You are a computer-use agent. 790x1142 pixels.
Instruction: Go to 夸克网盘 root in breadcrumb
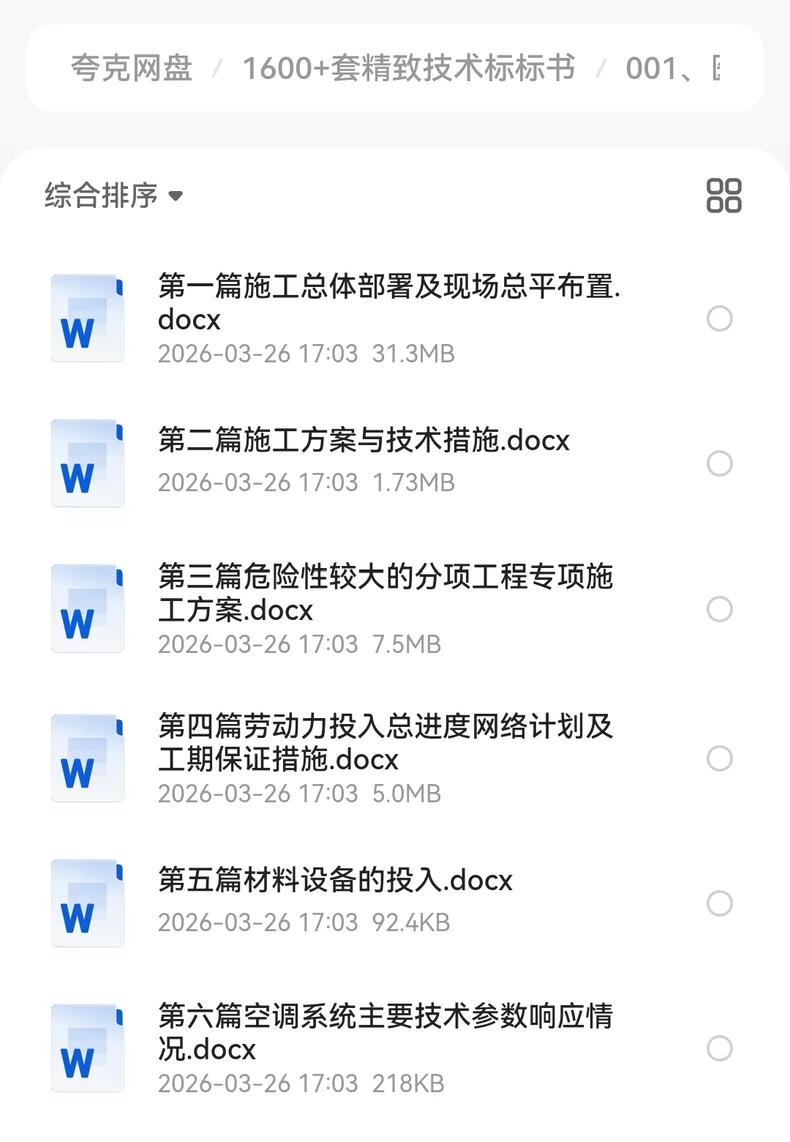tap(131, 68)
